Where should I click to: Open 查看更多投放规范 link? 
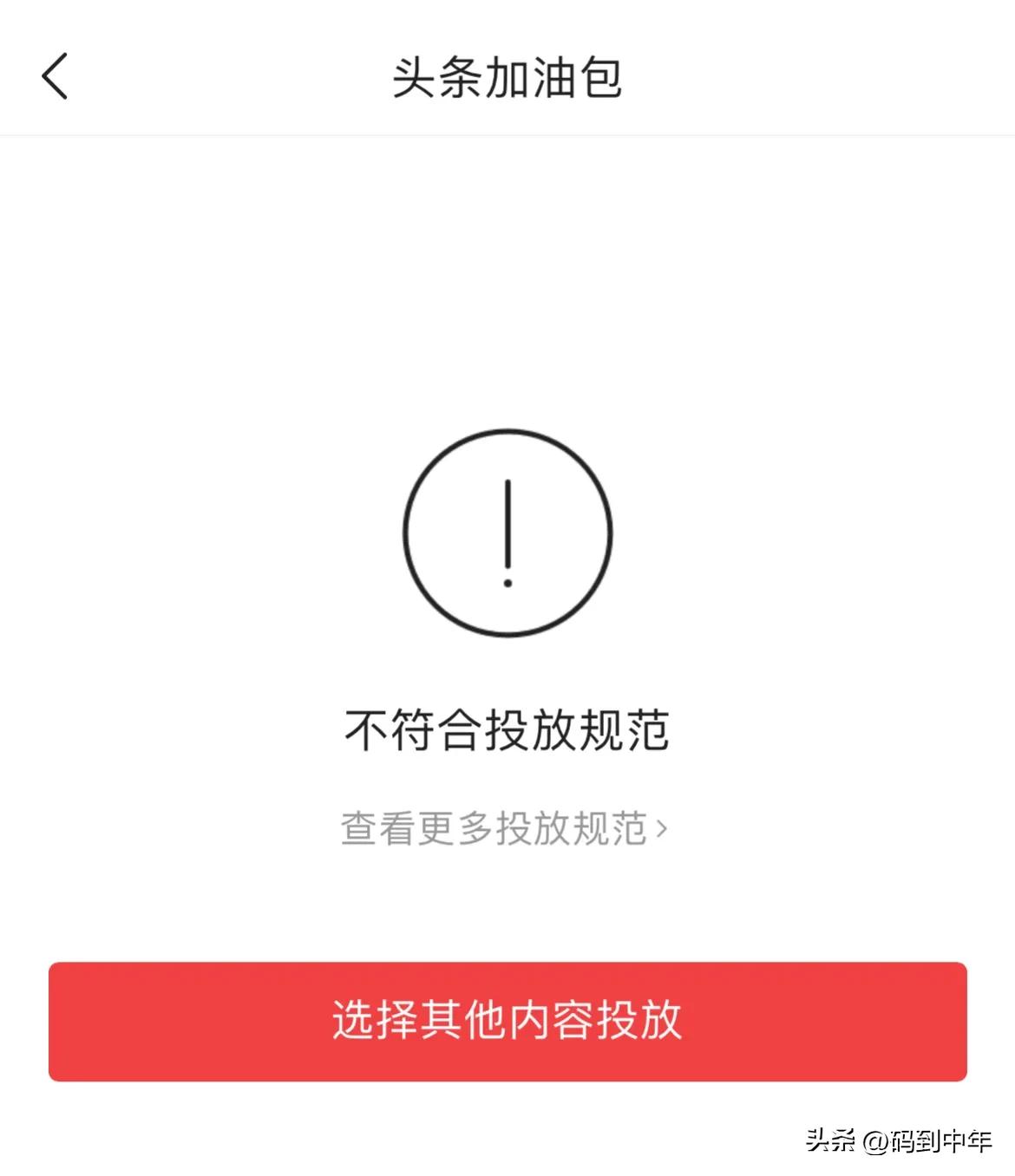(504, 829)
